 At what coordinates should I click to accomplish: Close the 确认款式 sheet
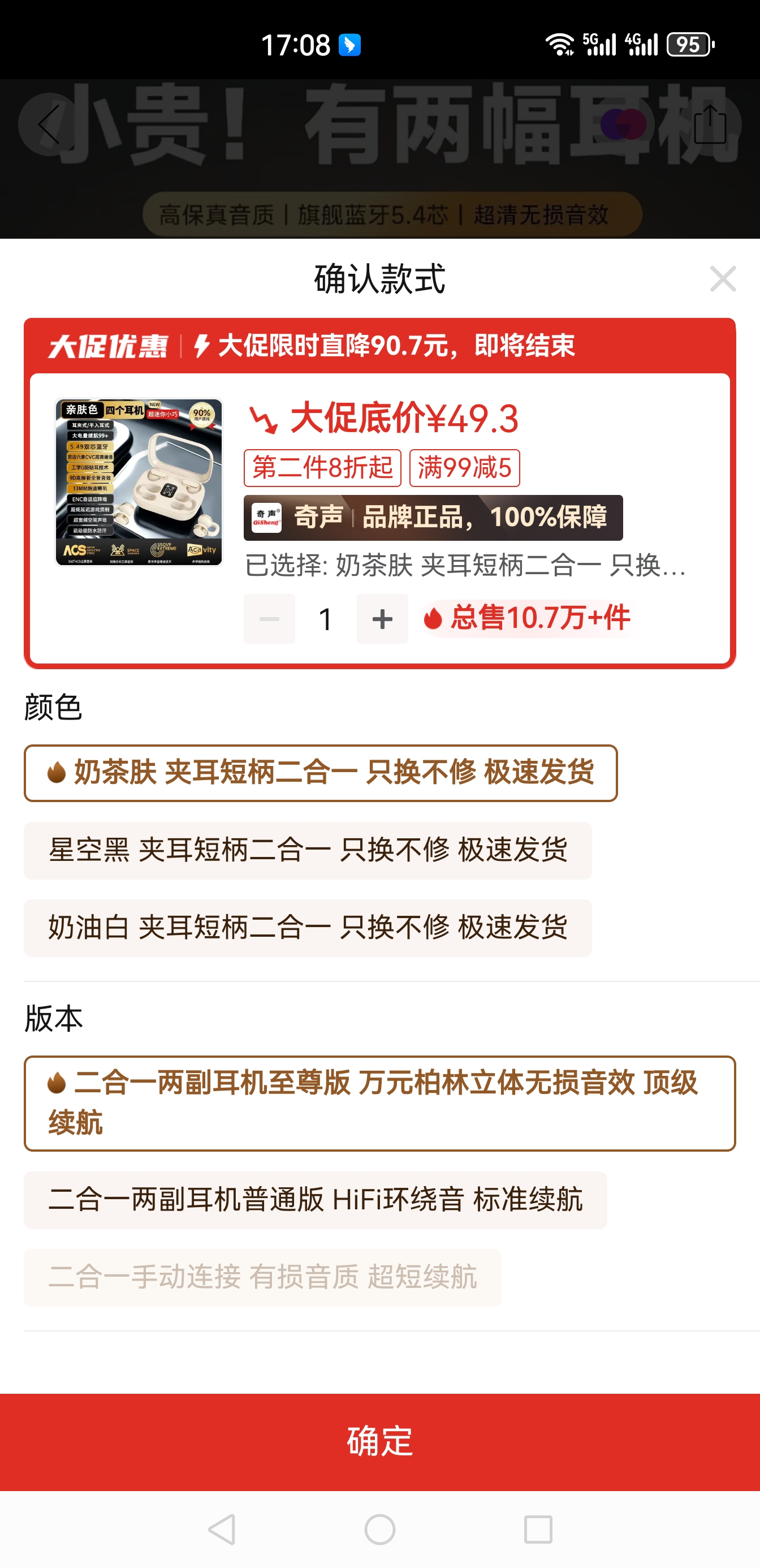[722, 279]
